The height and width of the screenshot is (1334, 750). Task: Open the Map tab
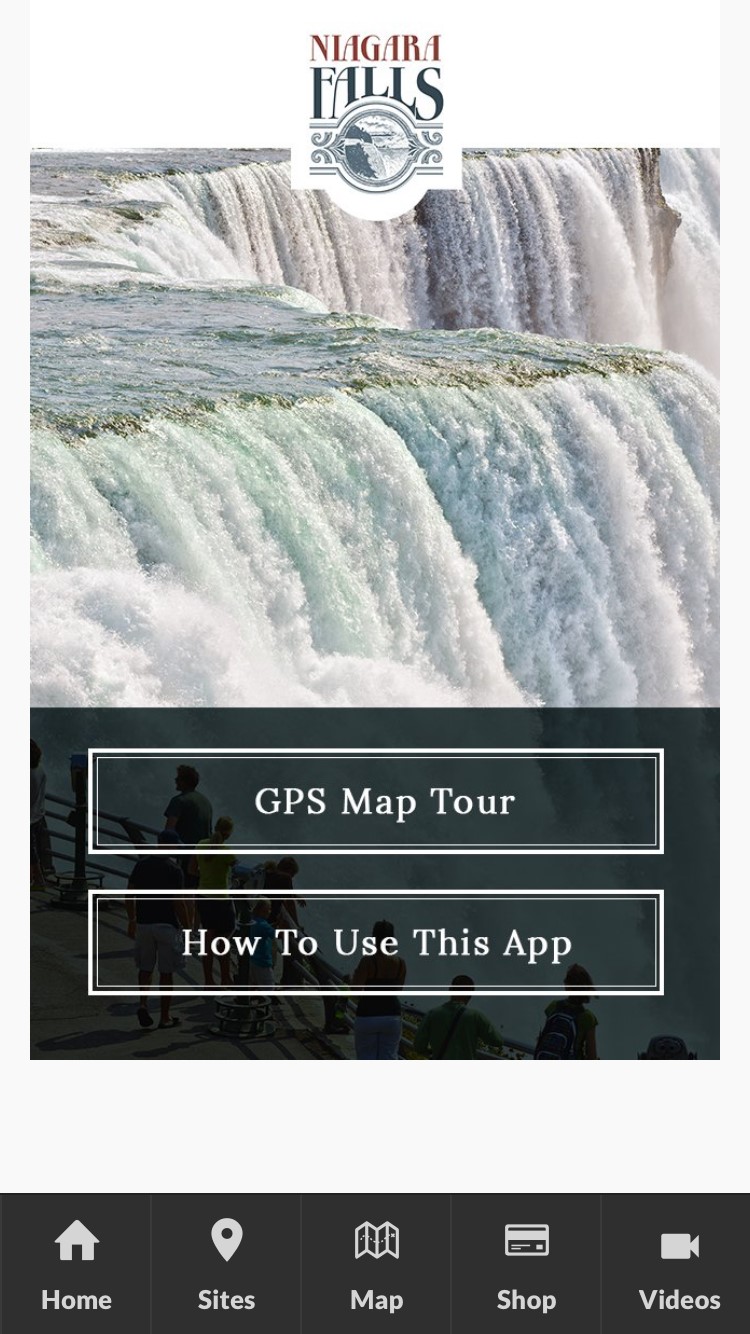[376, 1264]
